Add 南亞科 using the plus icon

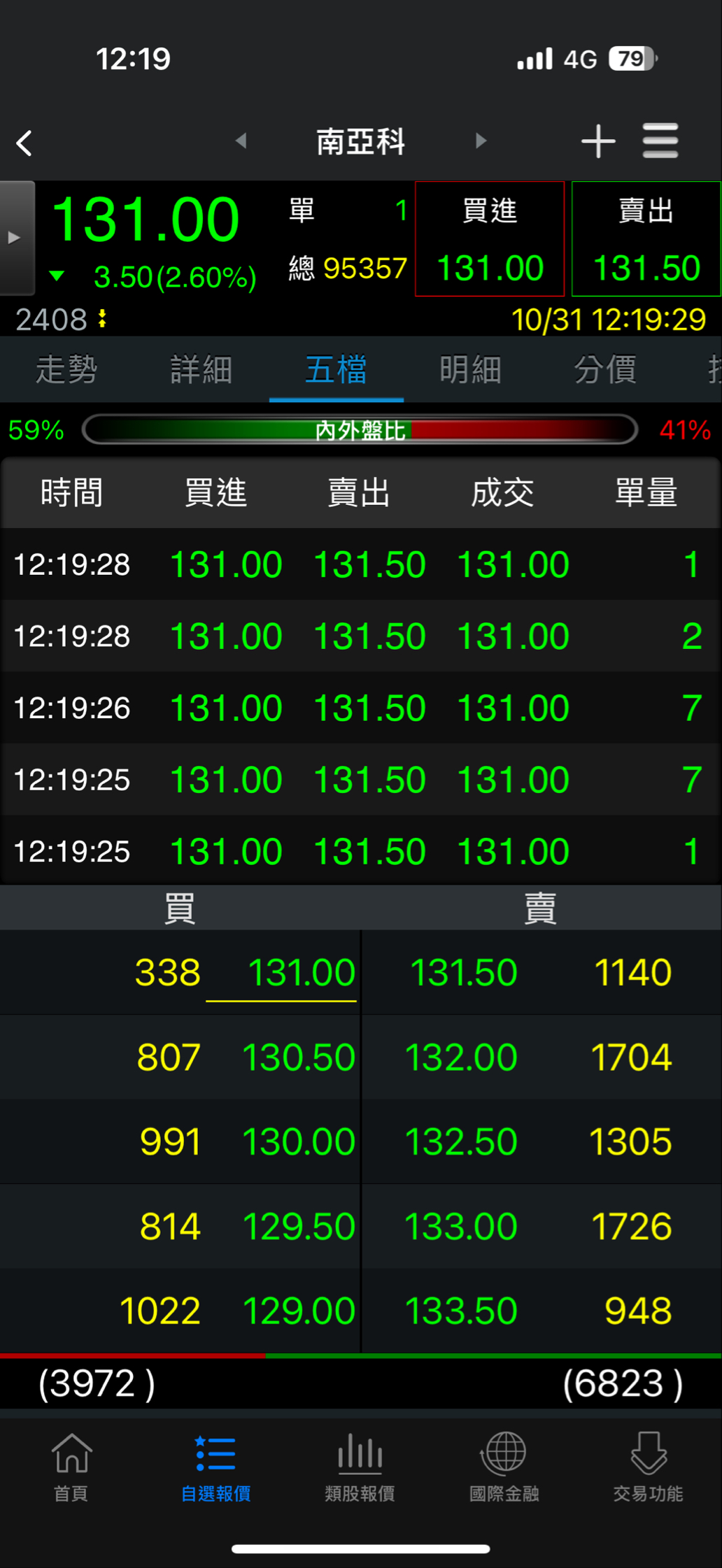pos(598,142)
